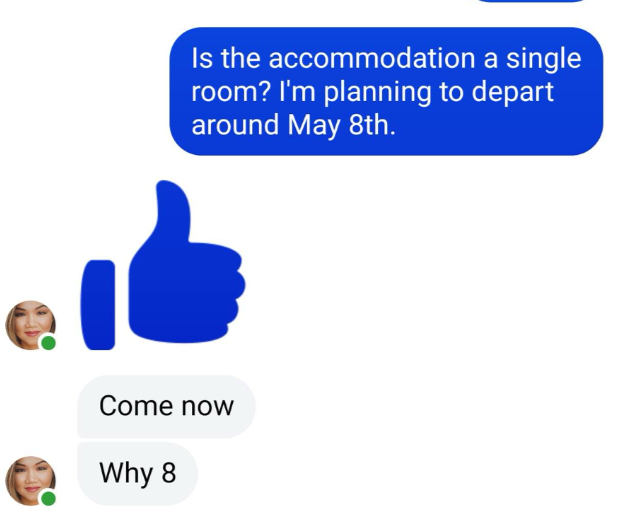
Task: Open the sender's avatar beside the thumbs-up
Action: point(30,325)
